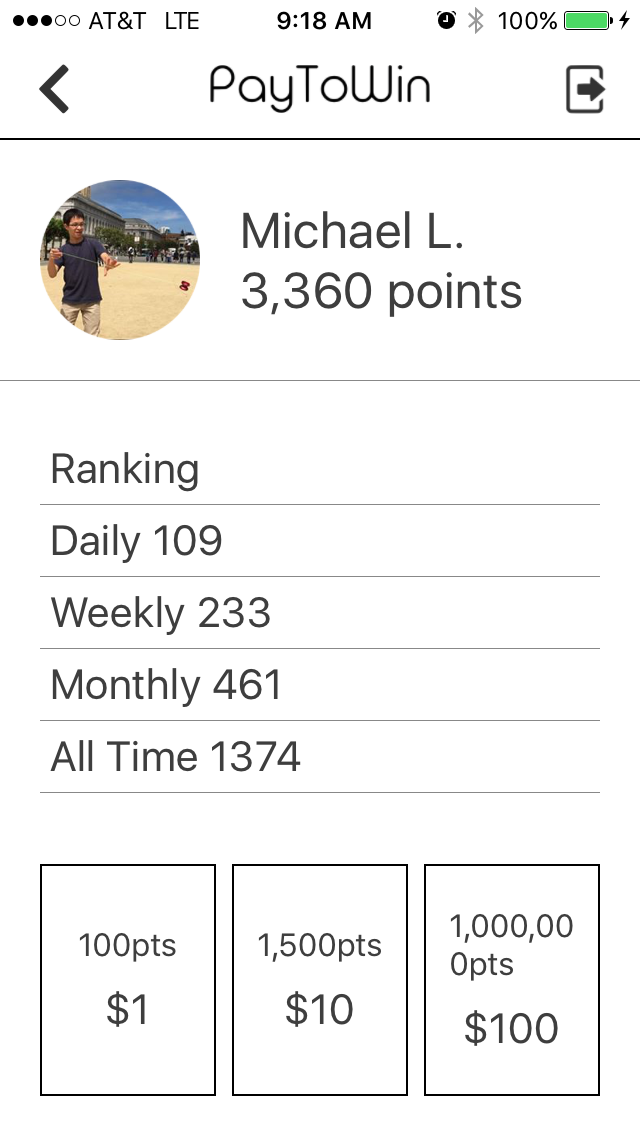Show the Monthly 461 ranking
This screenshot has height=1136, width=640.
coord(320,685)
